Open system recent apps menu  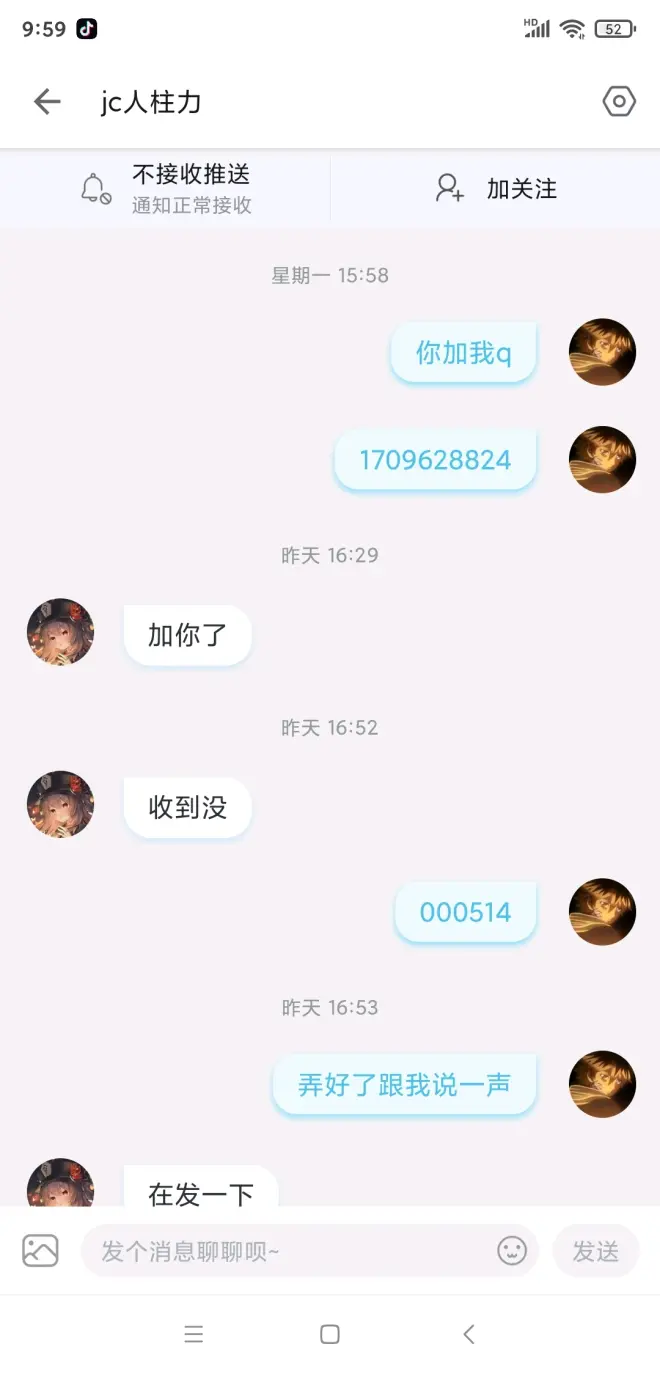point(194,1334)
